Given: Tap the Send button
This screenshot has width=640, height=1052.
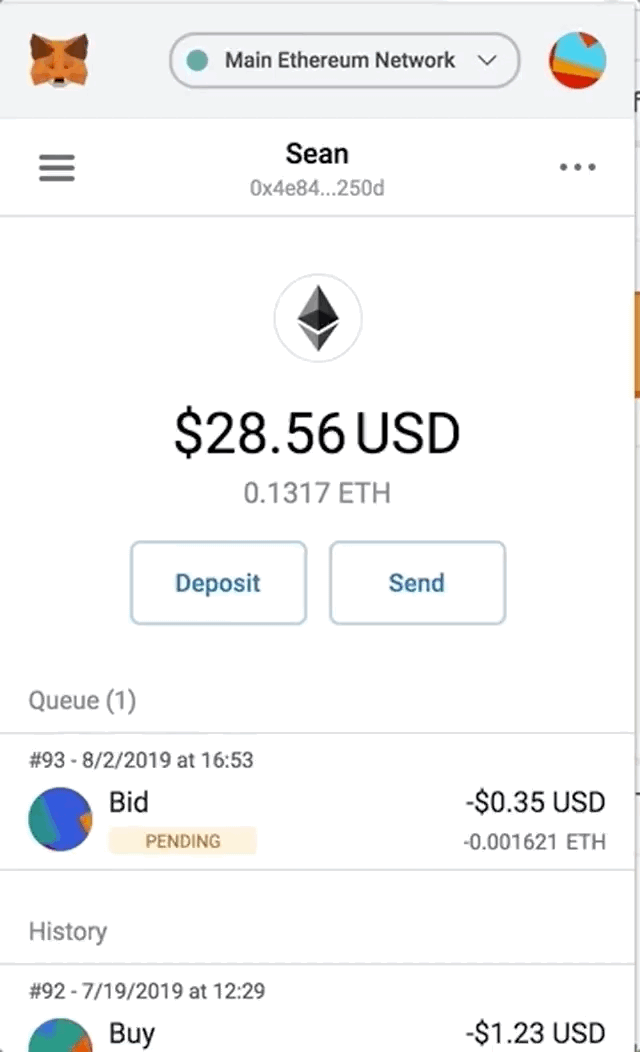Looking at the screenshot, I should [417, 583].
